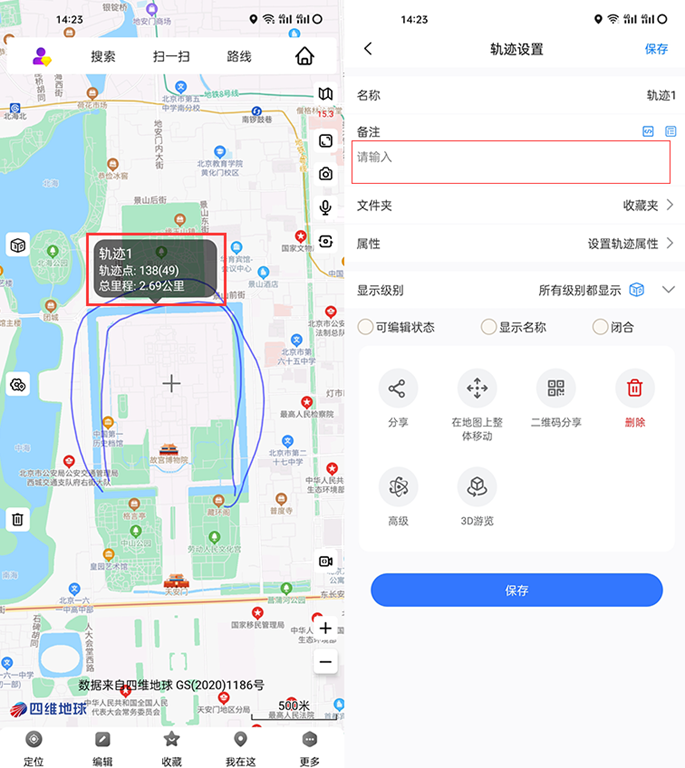Open 设置轨迹属性 under 属性
The image size is (685, 768).
pos(516,243)
